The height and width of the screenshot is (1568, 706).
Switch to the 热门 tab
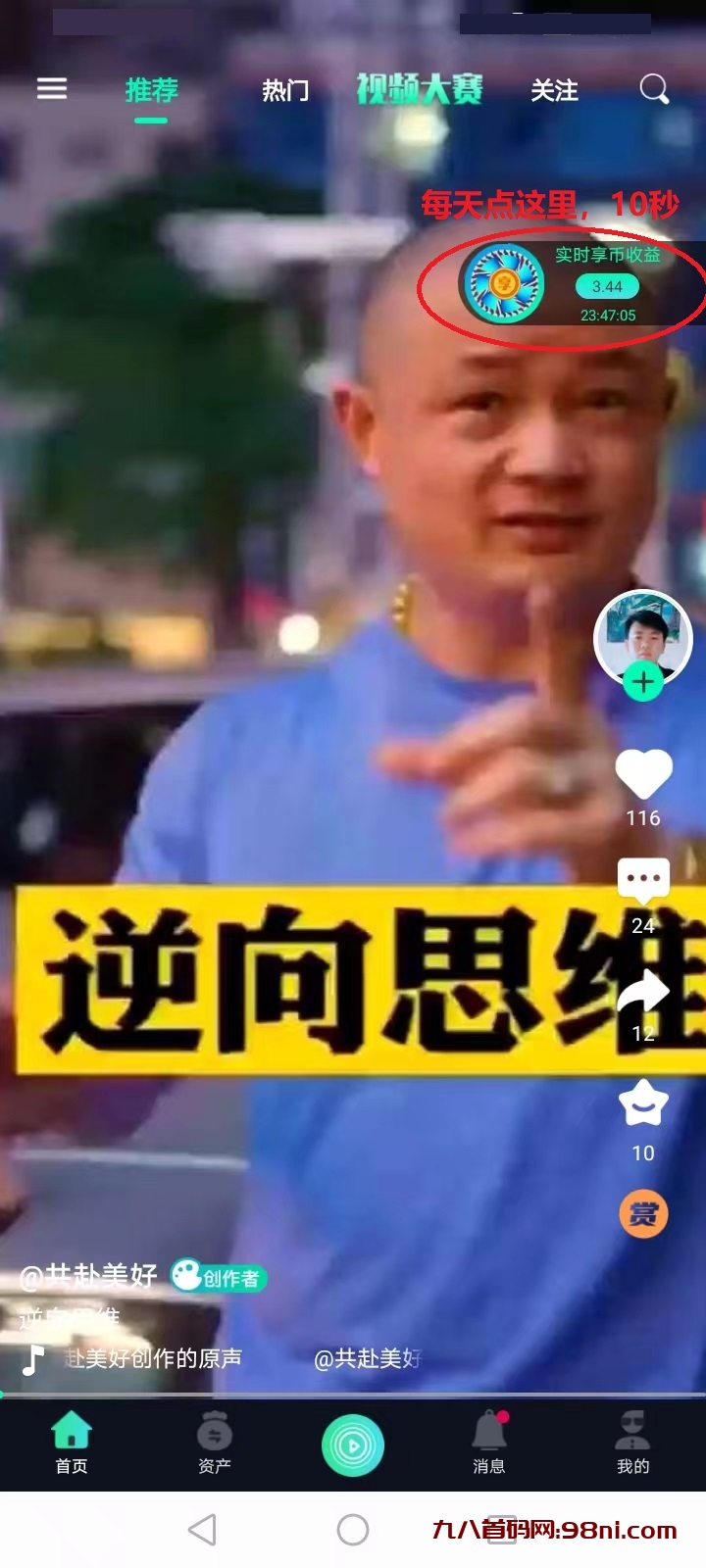pyautogui.click(x=285, y=91)
